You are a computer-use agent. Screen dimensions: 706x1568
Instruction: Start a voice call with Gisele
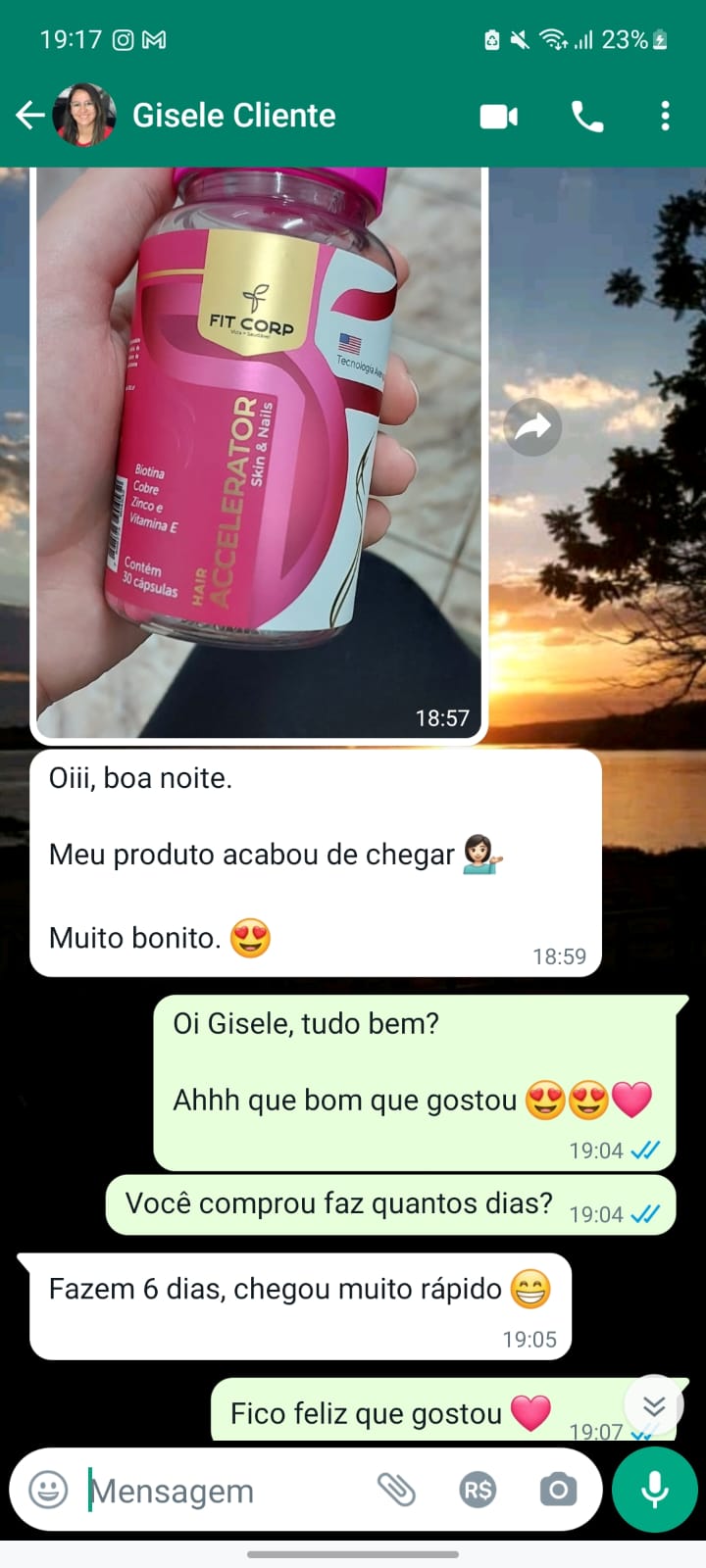[x=586, y=117]
